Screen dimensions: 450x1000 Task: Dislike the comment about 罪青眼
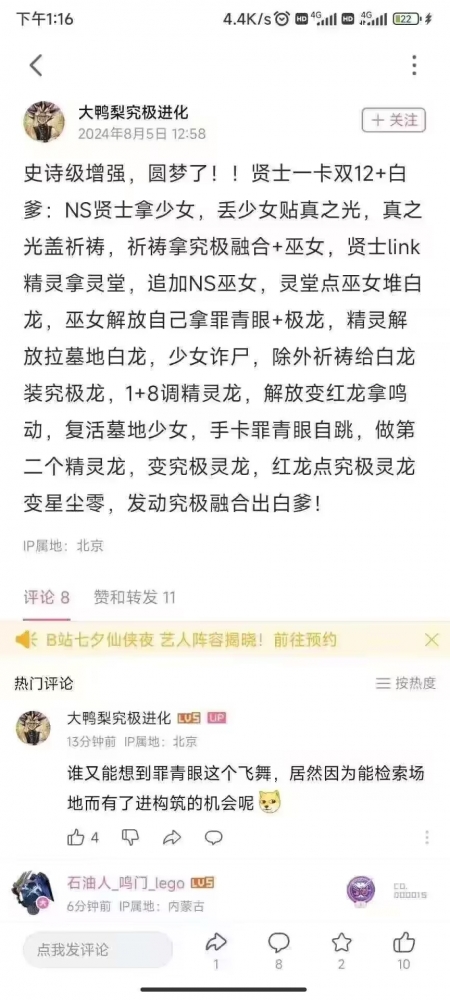coord(129,837)
